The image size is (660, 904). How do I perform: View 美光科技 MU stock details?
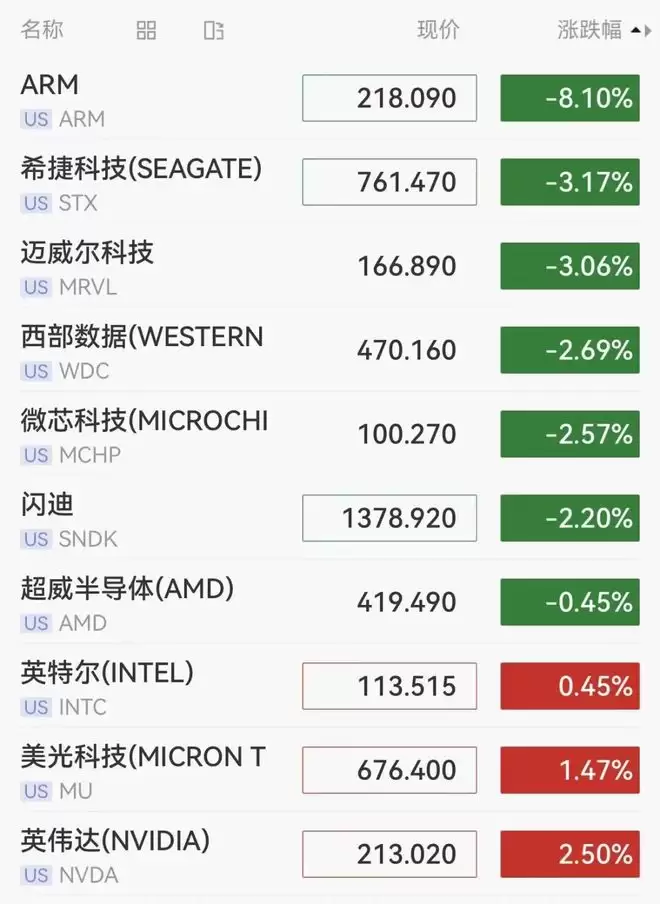[x=330, y=770]
